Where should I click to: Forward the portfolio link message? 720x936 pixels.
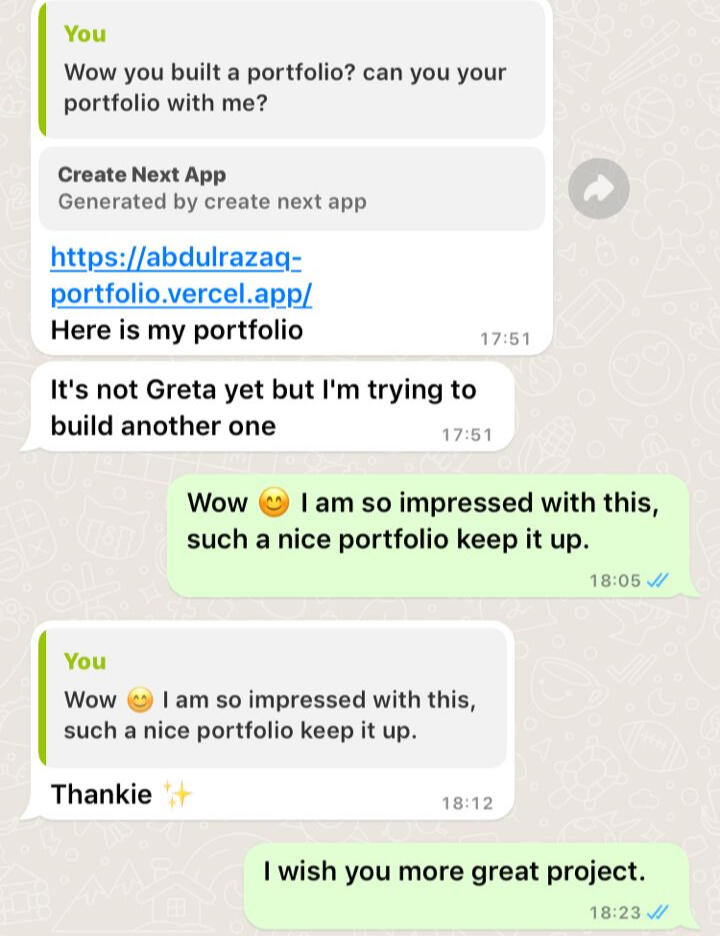click(598, 188)
